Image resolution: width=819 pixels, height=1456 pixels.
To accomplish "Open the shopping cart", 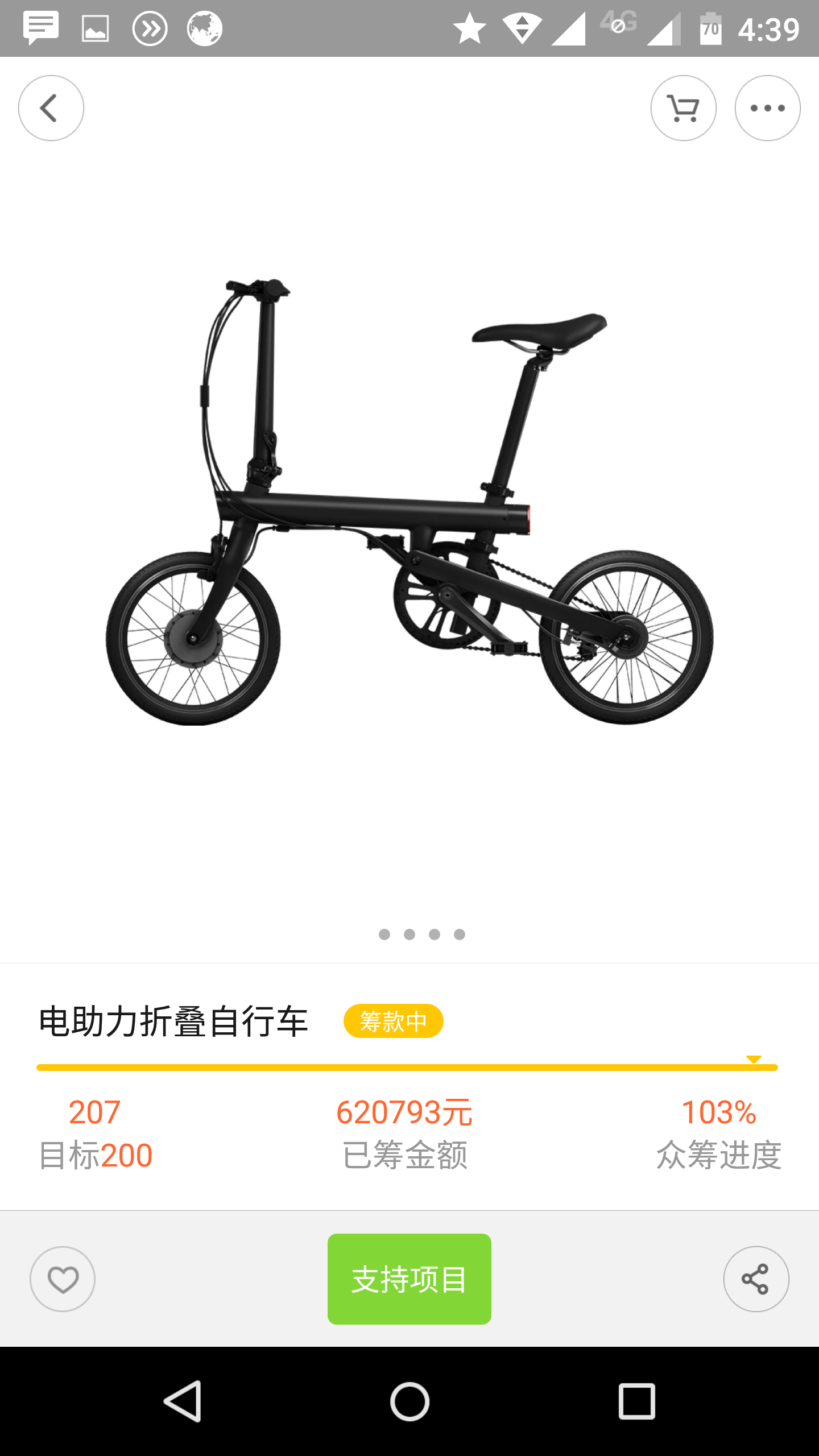I will (x=684, y=107).
